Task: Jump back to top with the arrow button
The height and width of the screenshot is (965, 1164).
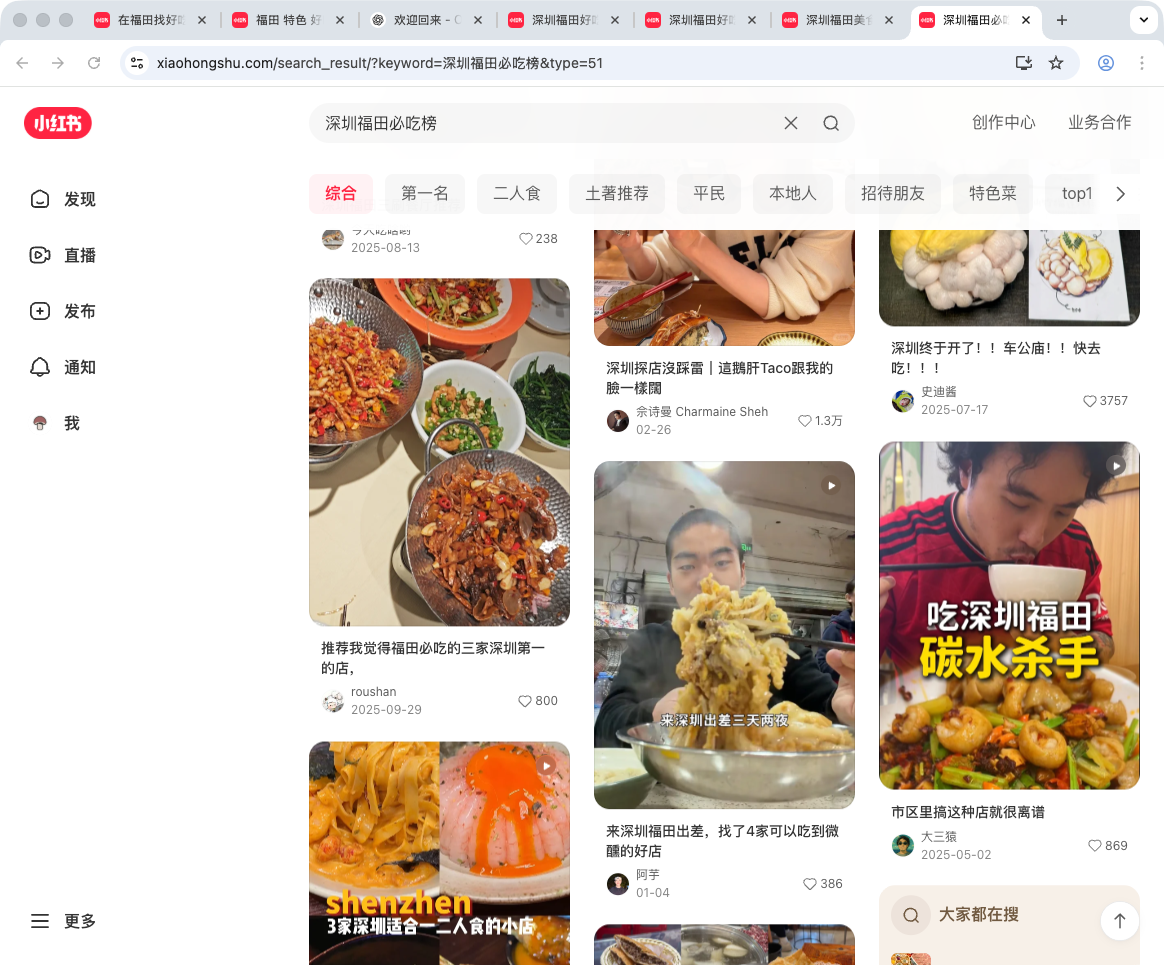Action: coord(1119,921)
